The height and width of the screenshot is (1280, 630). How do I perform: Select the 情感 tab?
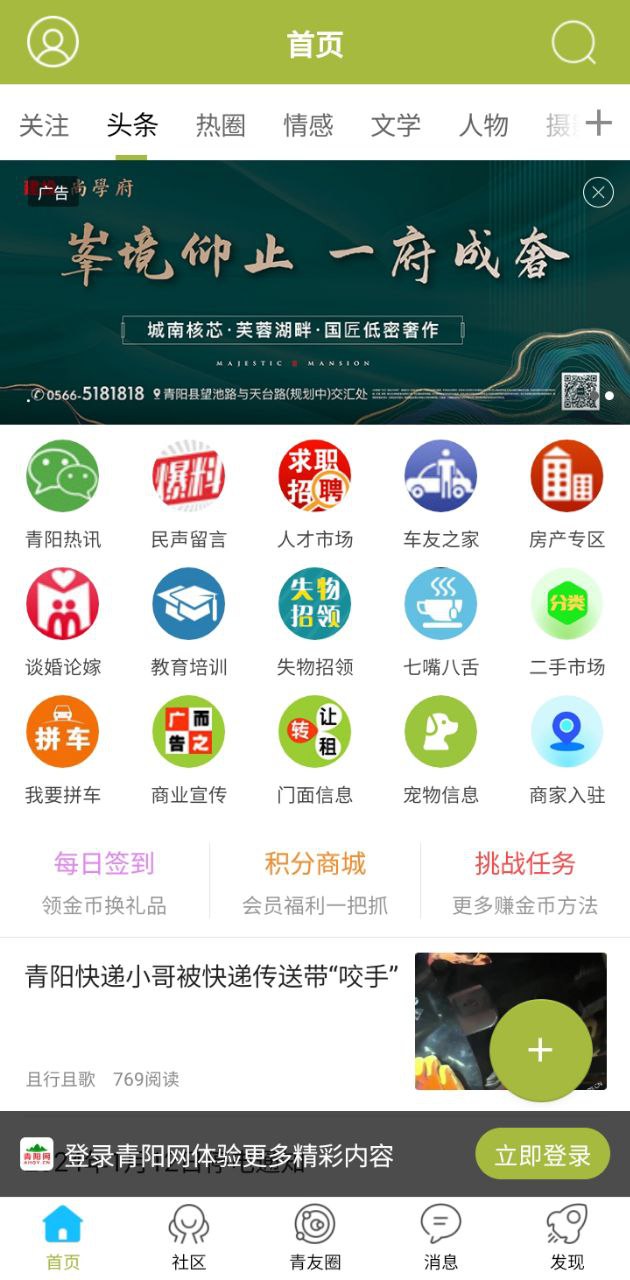pyautogui.click(x=308, y=125)
